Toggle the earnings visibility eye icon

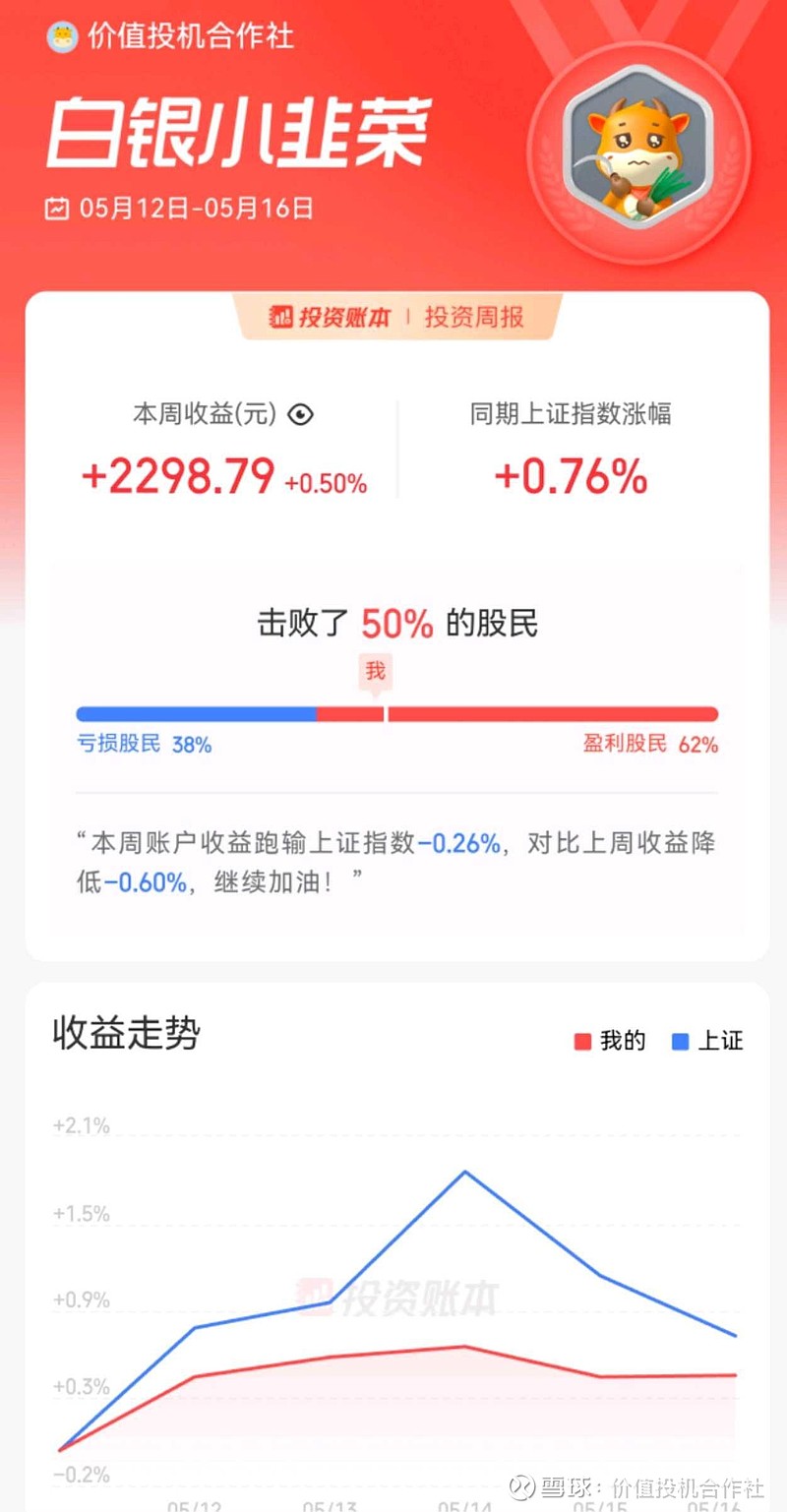[300, 415]
